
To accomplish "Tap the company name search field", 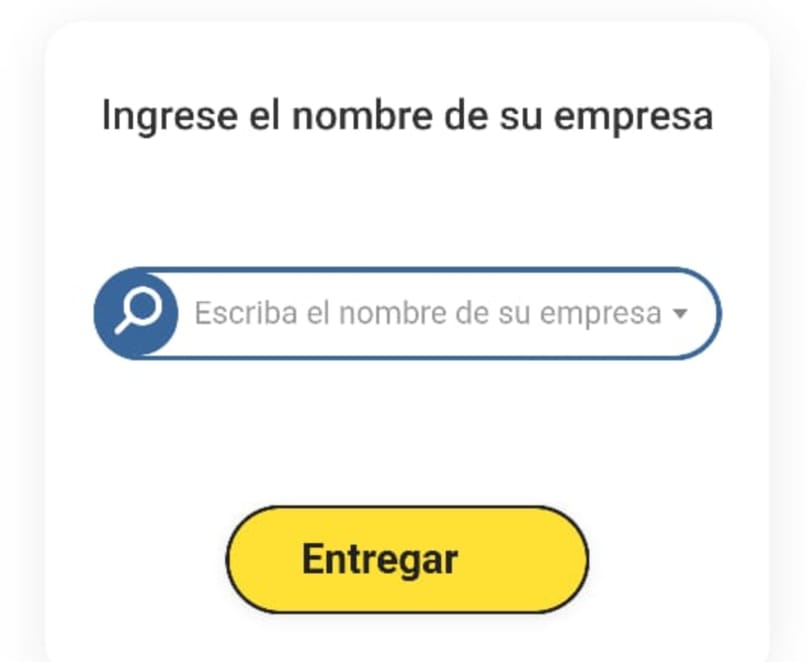I will click(427, 314).
